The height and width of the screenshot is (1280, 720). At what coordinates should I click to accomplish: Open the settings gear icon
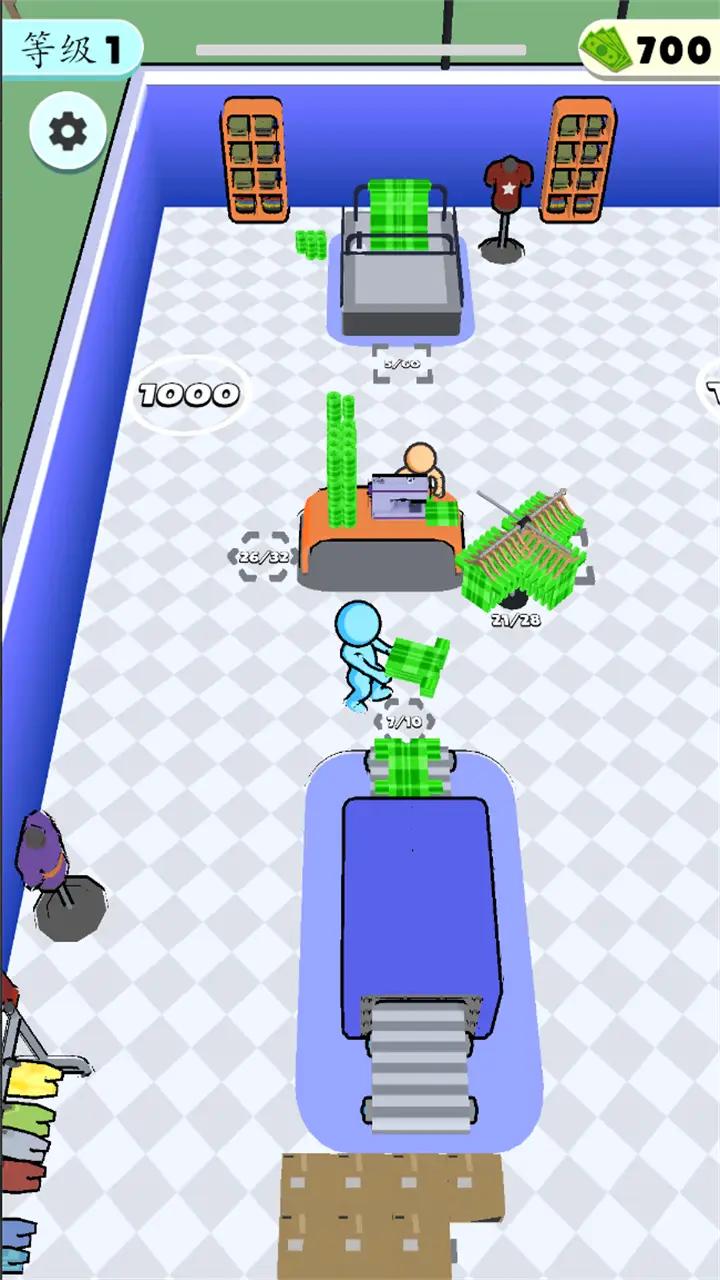68,131
